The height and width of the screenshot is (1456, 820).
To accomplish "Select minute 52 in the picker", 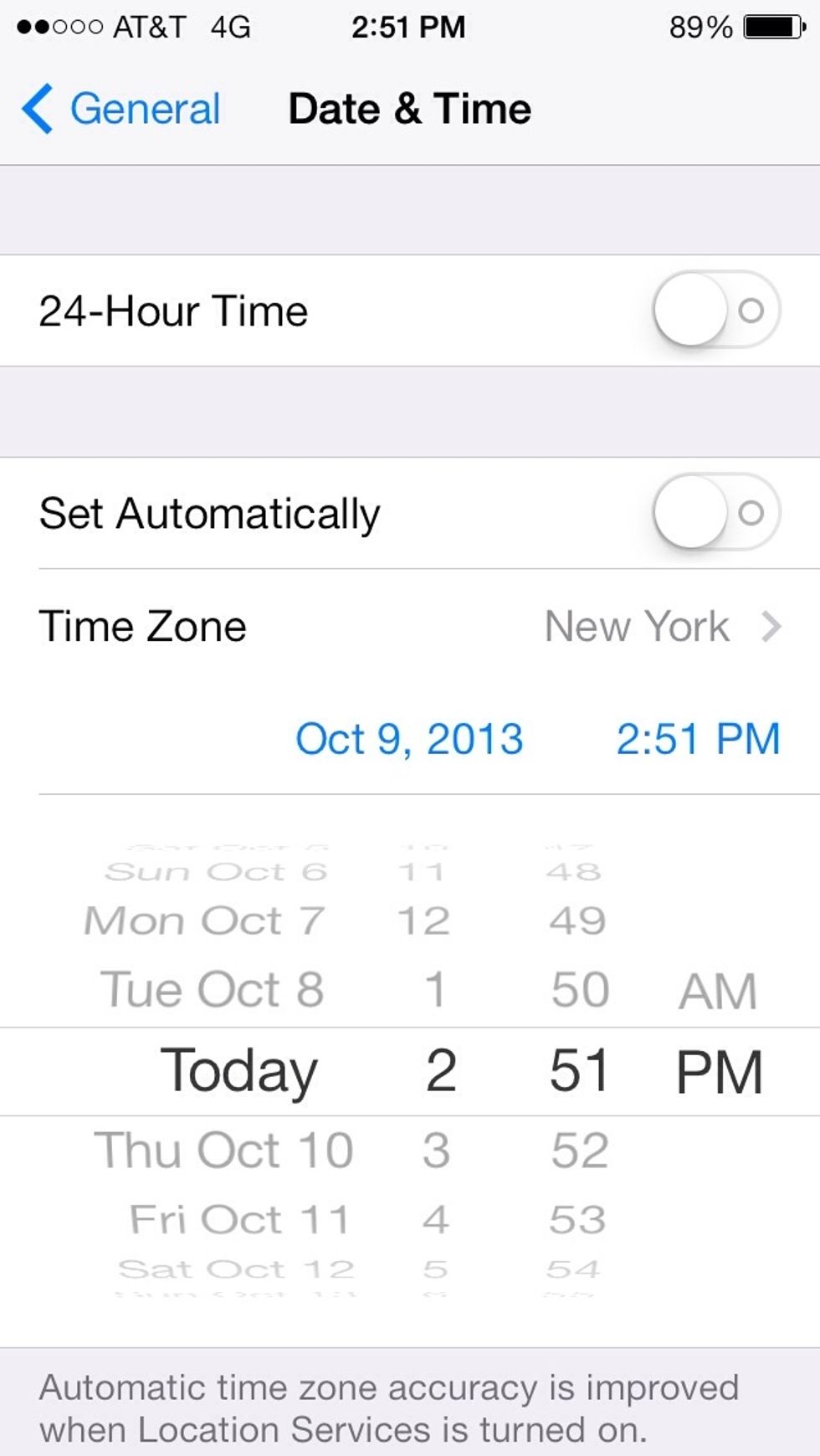I will point(579,1150).
